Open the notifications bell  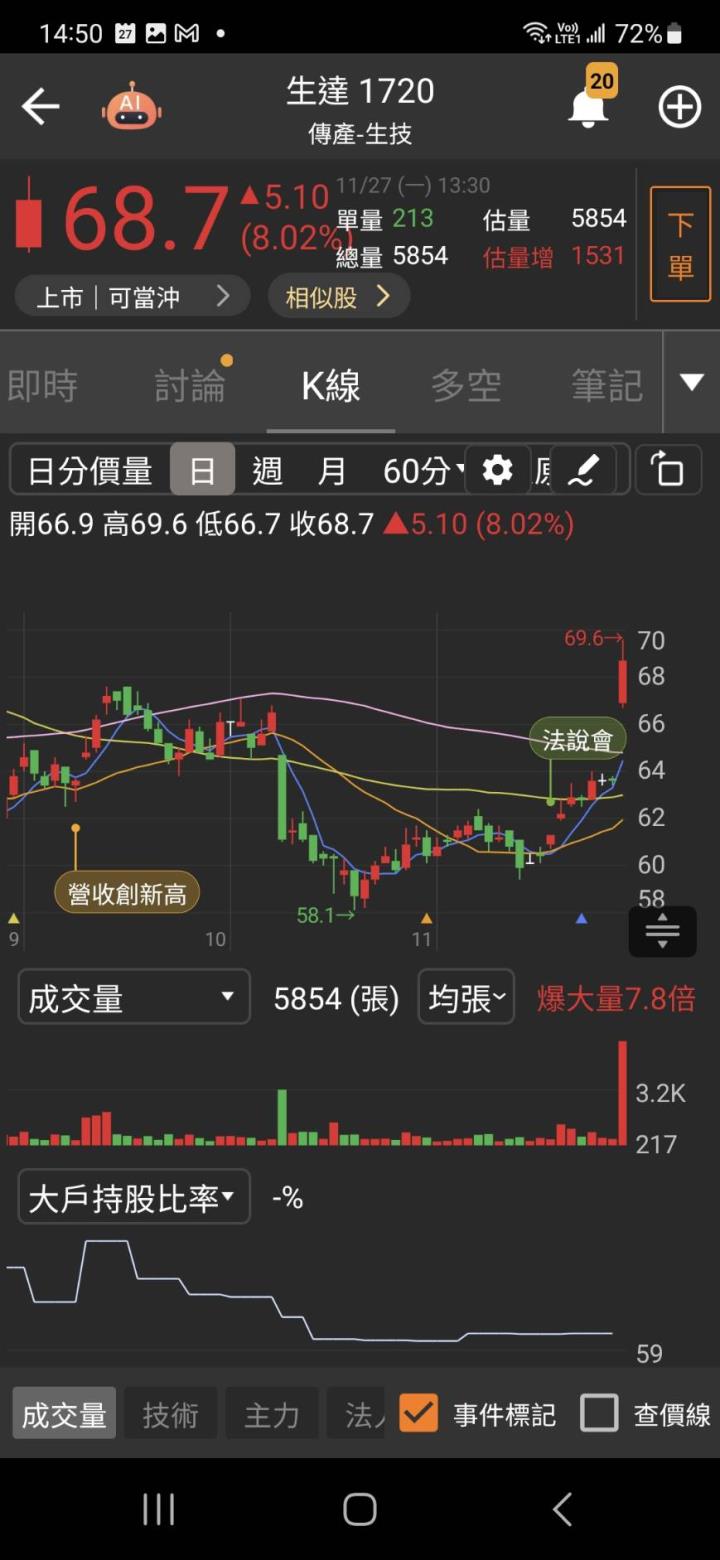pos(589,106)
